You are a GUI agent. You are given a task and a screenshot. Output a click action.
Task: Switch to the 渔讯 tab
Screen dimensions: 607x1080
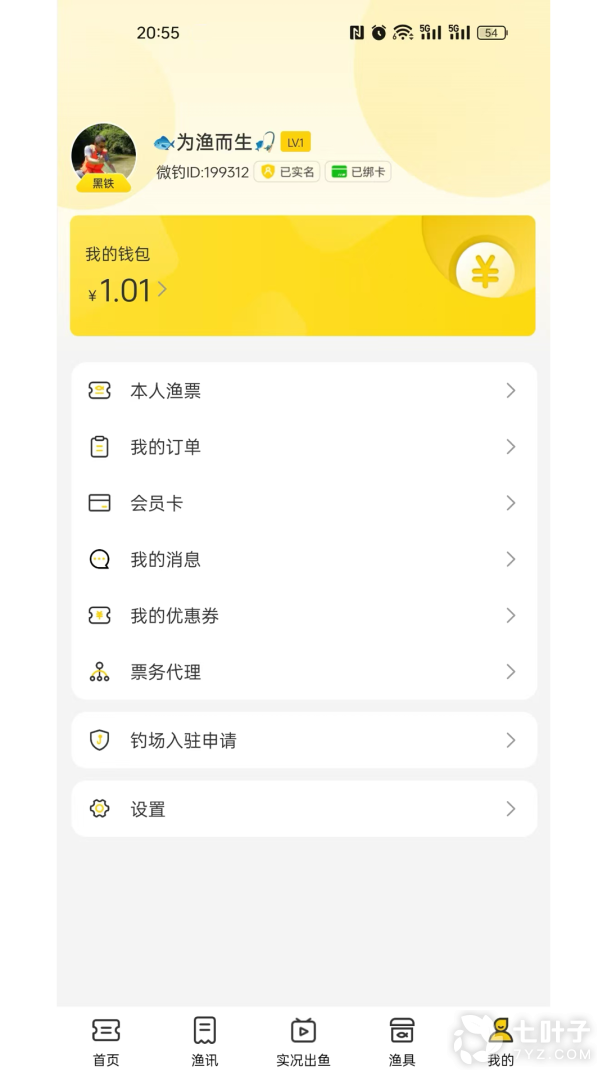click(x=205, y=1042)
